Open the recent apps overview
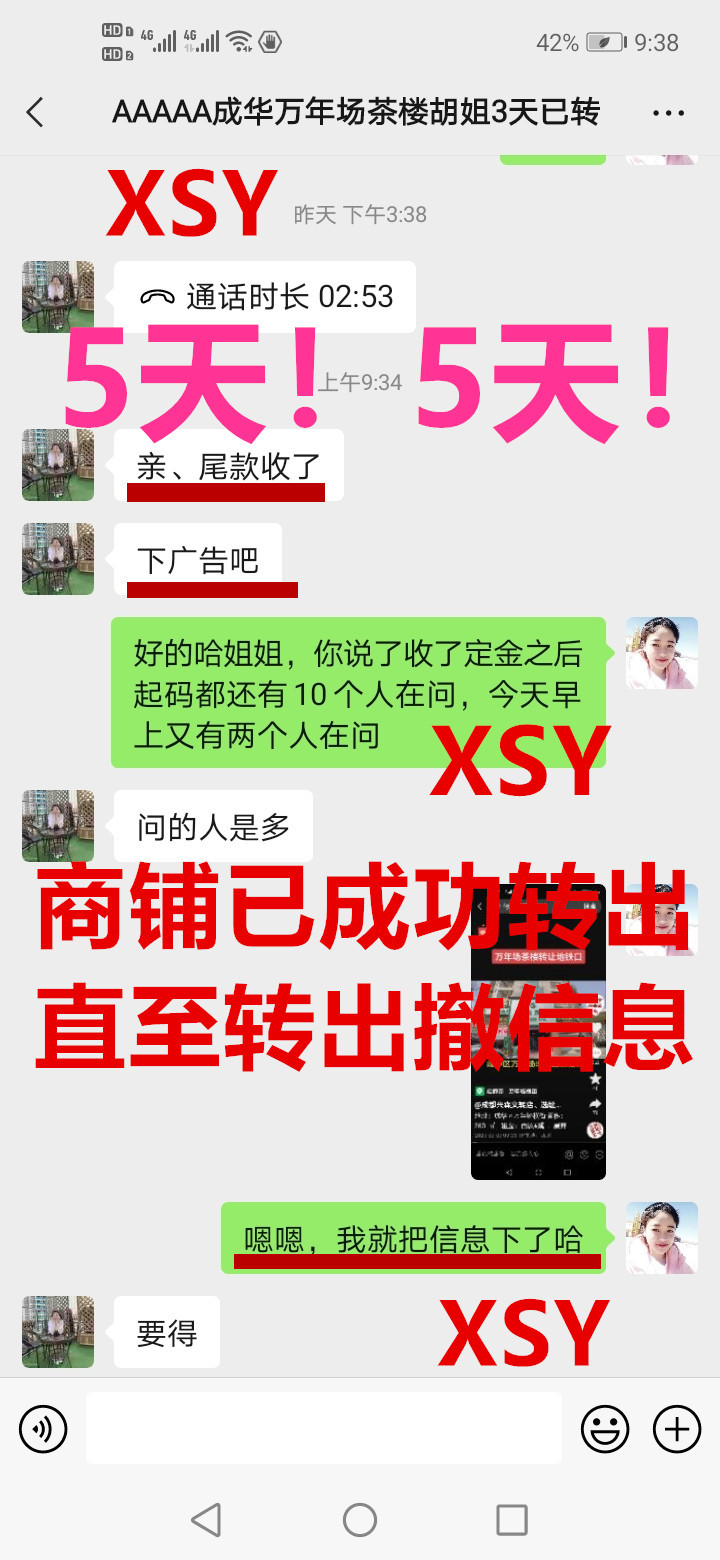Image resolution: width=720 pixels, height=1560 pixels. (511, 1520)
